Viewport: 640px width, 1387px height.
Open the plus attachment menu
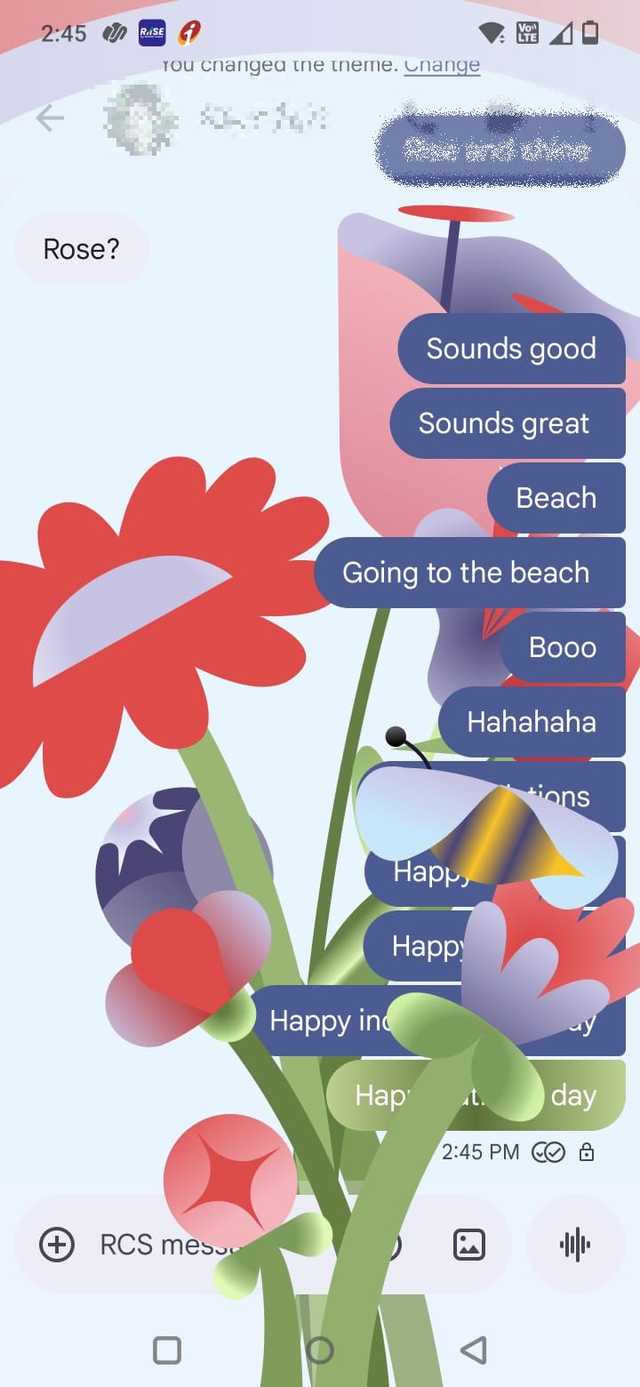[x=56, y=1244]
